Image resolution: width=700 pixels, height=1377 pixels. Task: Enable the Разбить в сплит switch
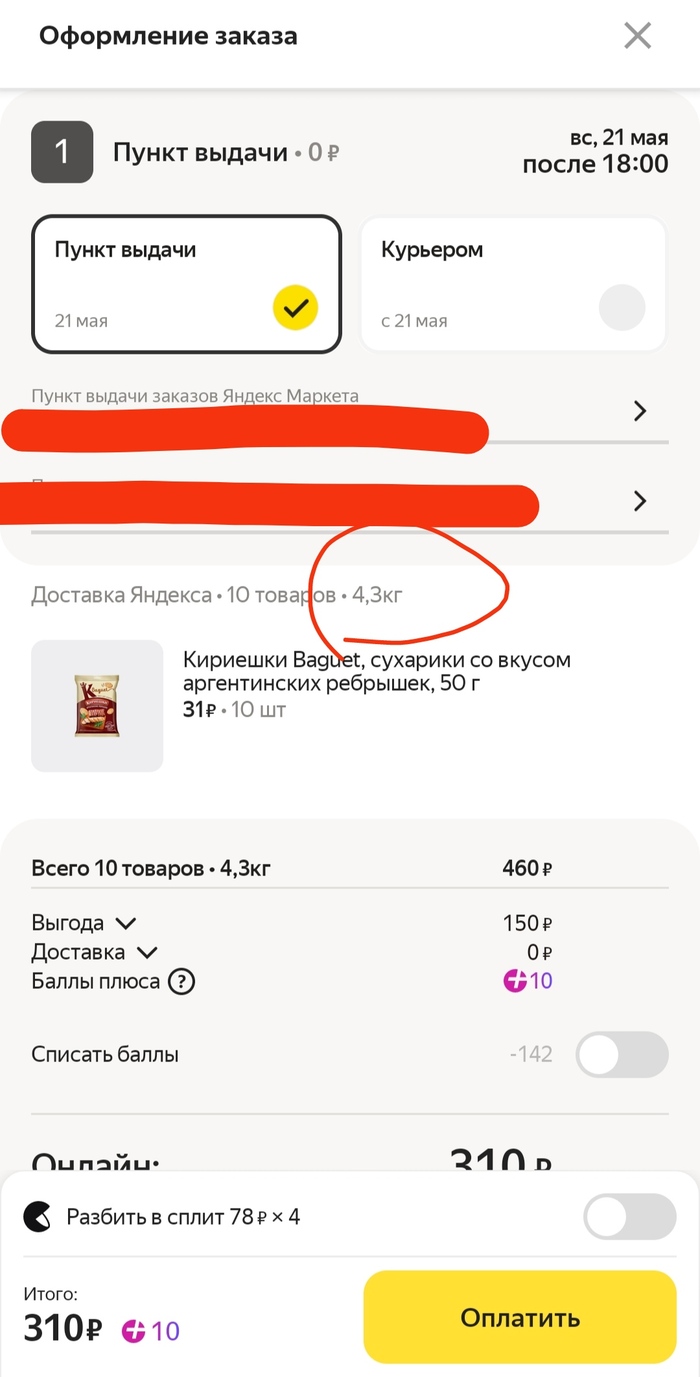tap(630, 1217)
